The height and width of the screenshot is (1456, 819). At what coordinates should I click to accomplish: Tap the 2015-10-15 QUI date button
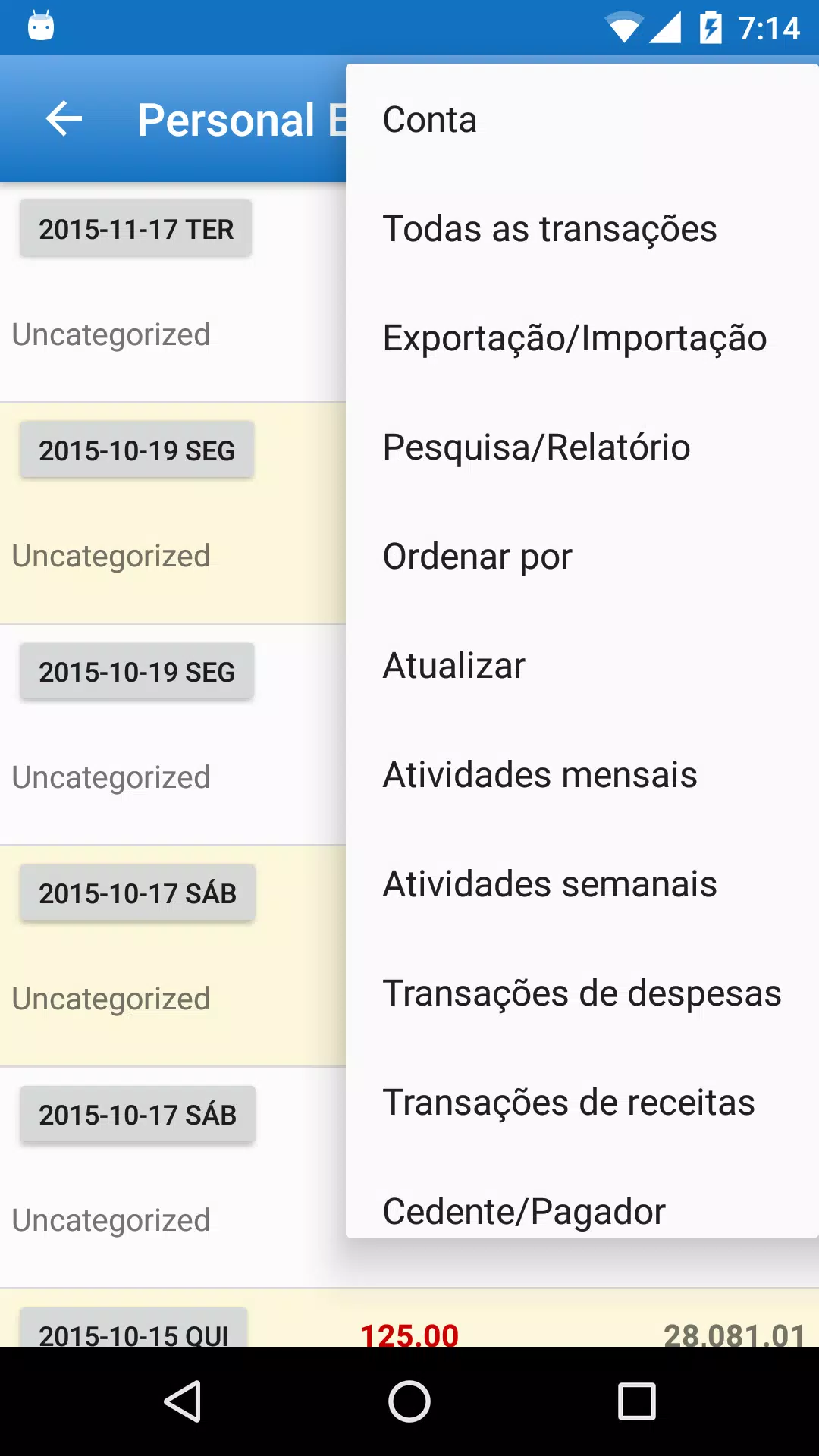coord(133,1328)
